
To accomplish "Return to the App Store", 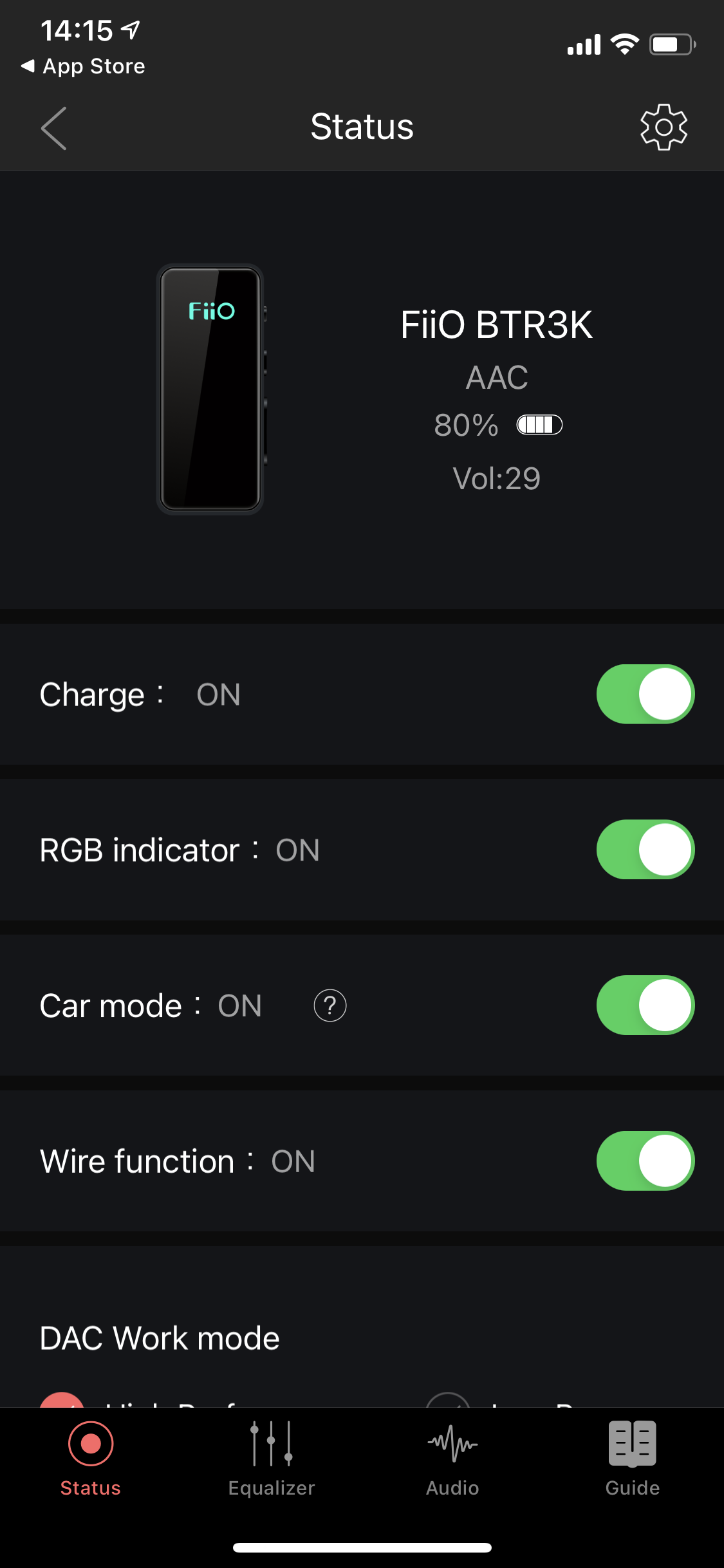I will (x=84, y=66).
